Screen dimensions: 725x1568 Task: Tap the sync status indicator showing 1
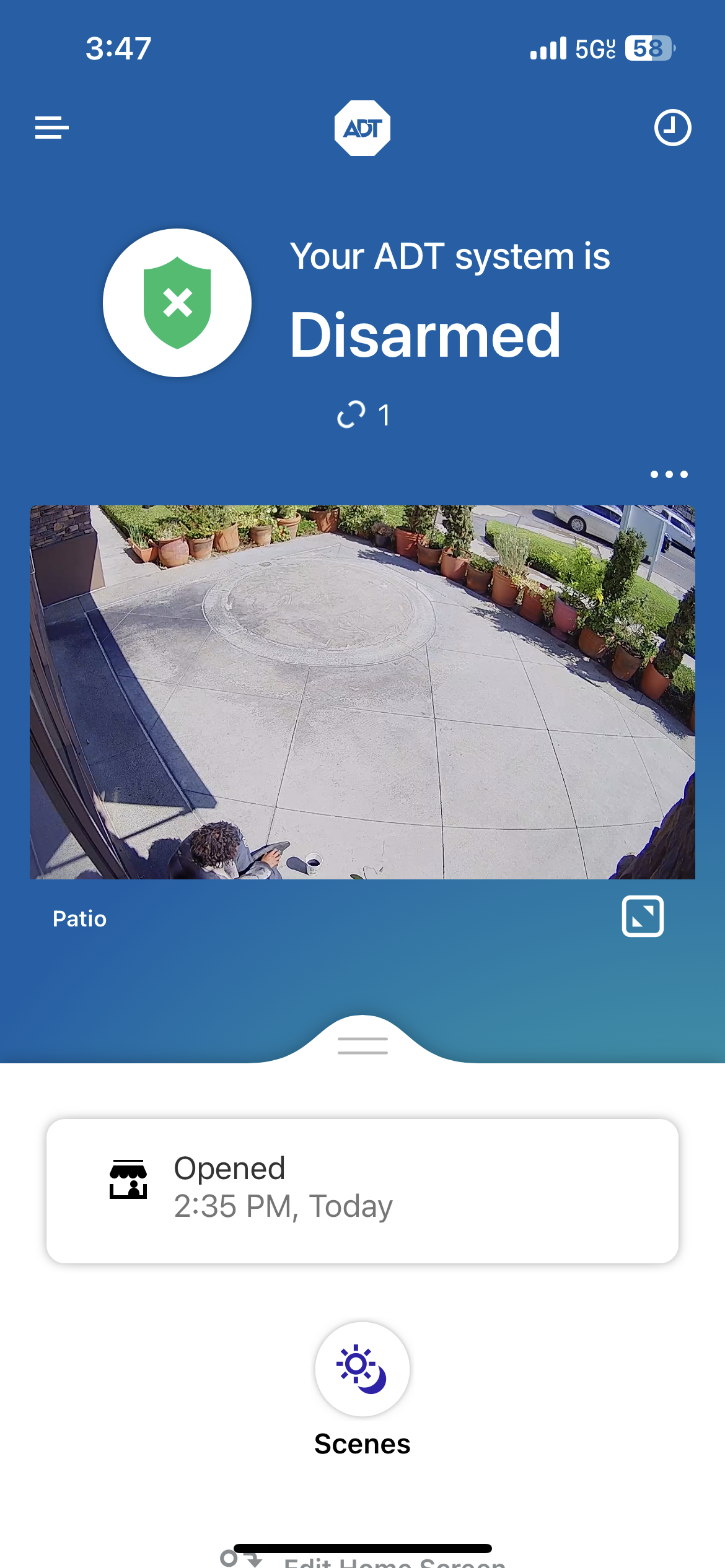coord(364,415)
